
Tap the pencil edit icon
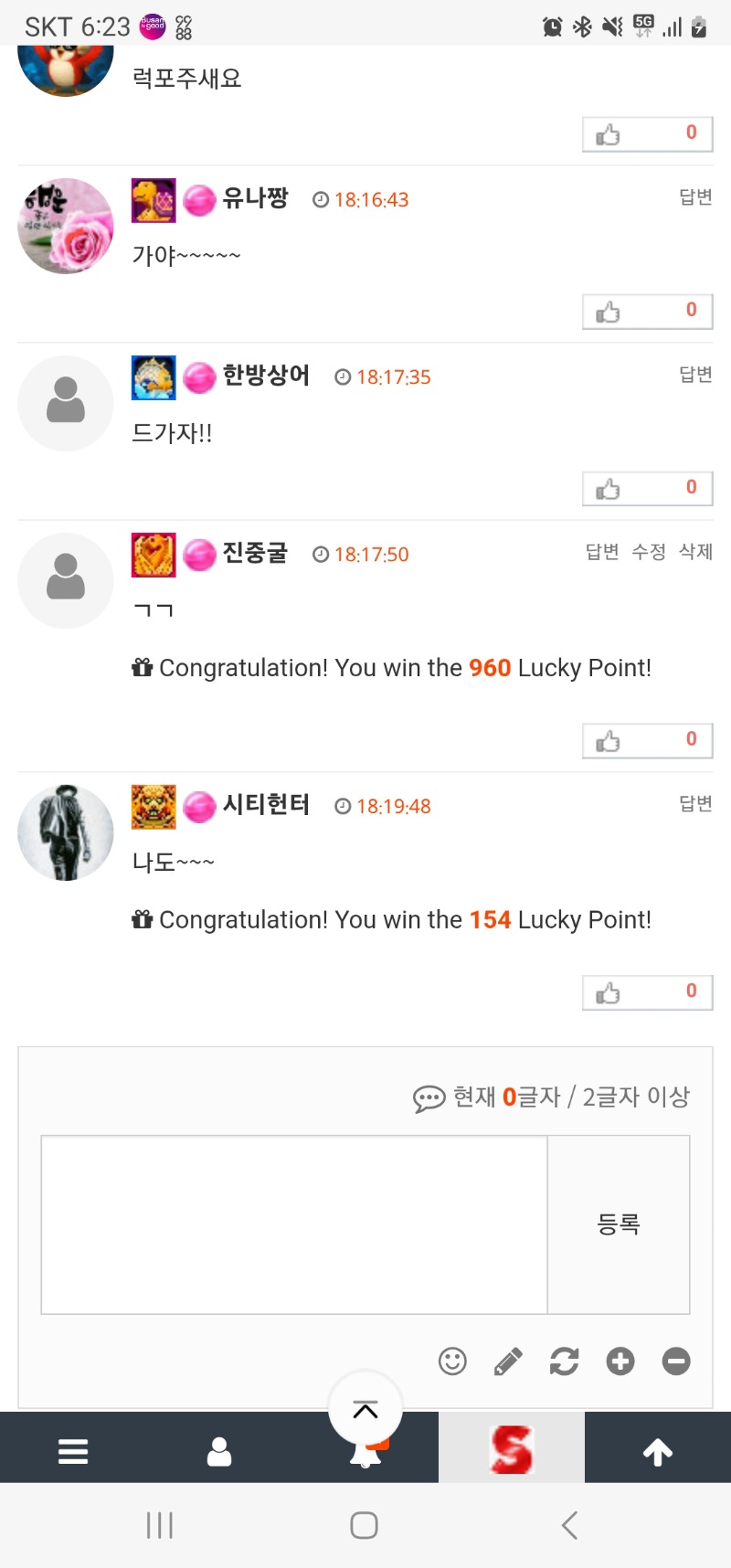[508, 1361]
